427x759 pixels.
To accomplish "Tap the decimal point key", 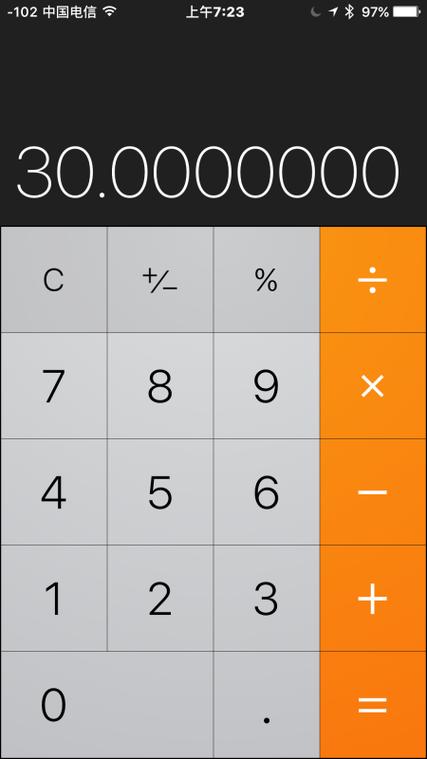I will pos(267,705).
